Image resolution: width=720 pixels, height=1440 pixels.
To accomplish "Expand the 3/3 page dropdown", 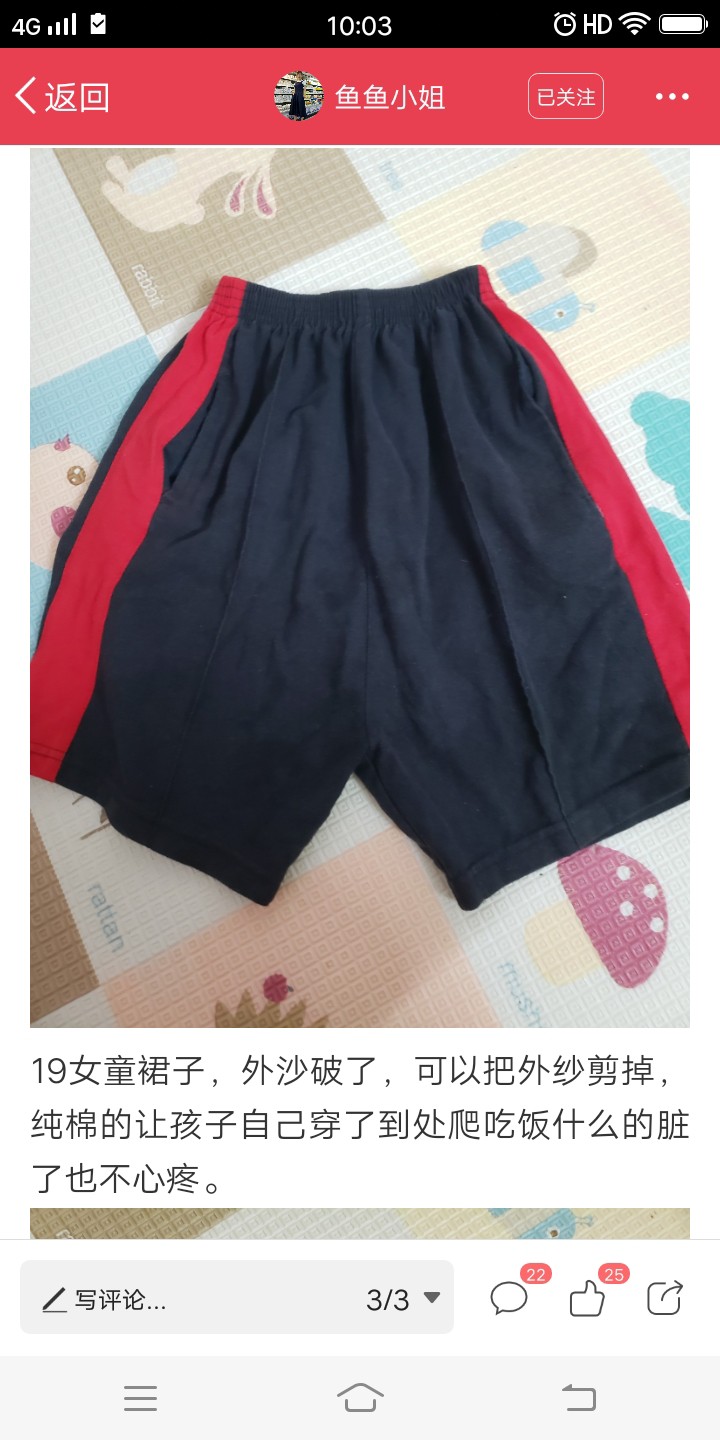I will tap(403, 1300).
